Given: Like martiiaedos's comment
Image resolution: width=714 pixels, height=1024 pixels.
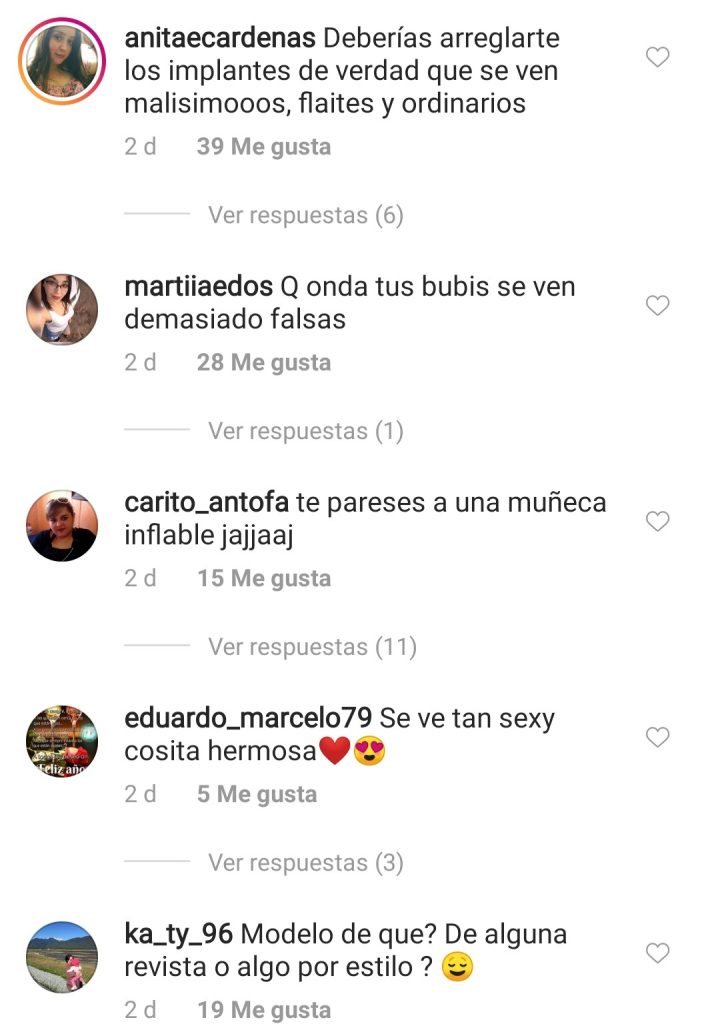Looking at the screenshot, I should pyautogui.click(x=657, y=306).
